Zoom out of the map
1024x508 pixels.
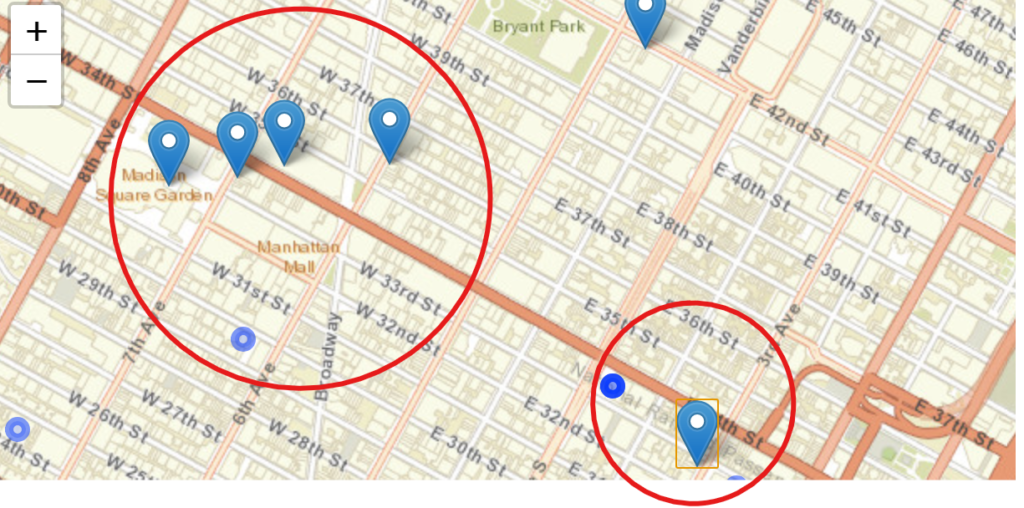pos(36,80)
